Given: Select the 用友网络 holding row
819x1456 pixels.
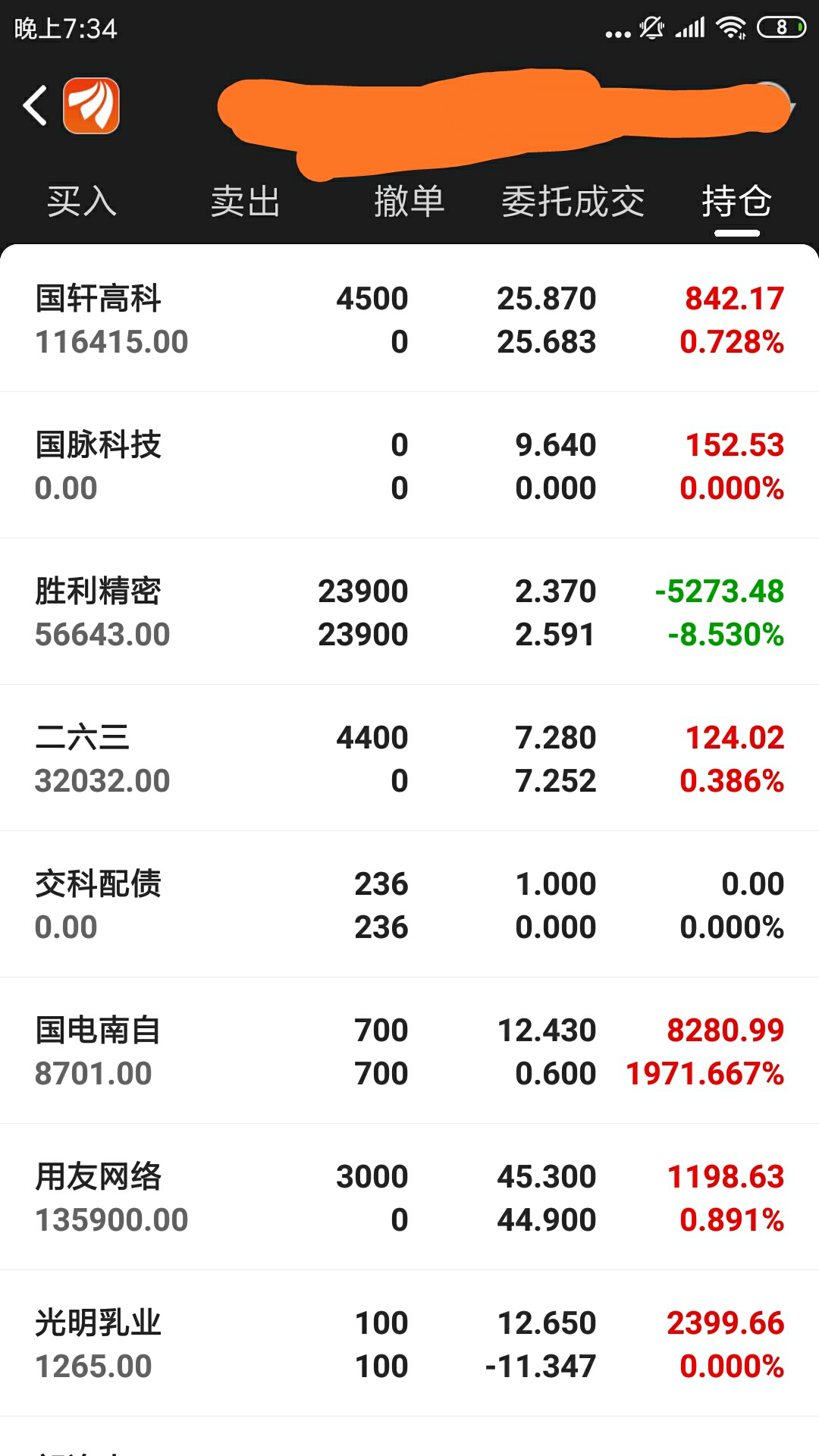Looking at the screenshot, I should click(409, 1197).
